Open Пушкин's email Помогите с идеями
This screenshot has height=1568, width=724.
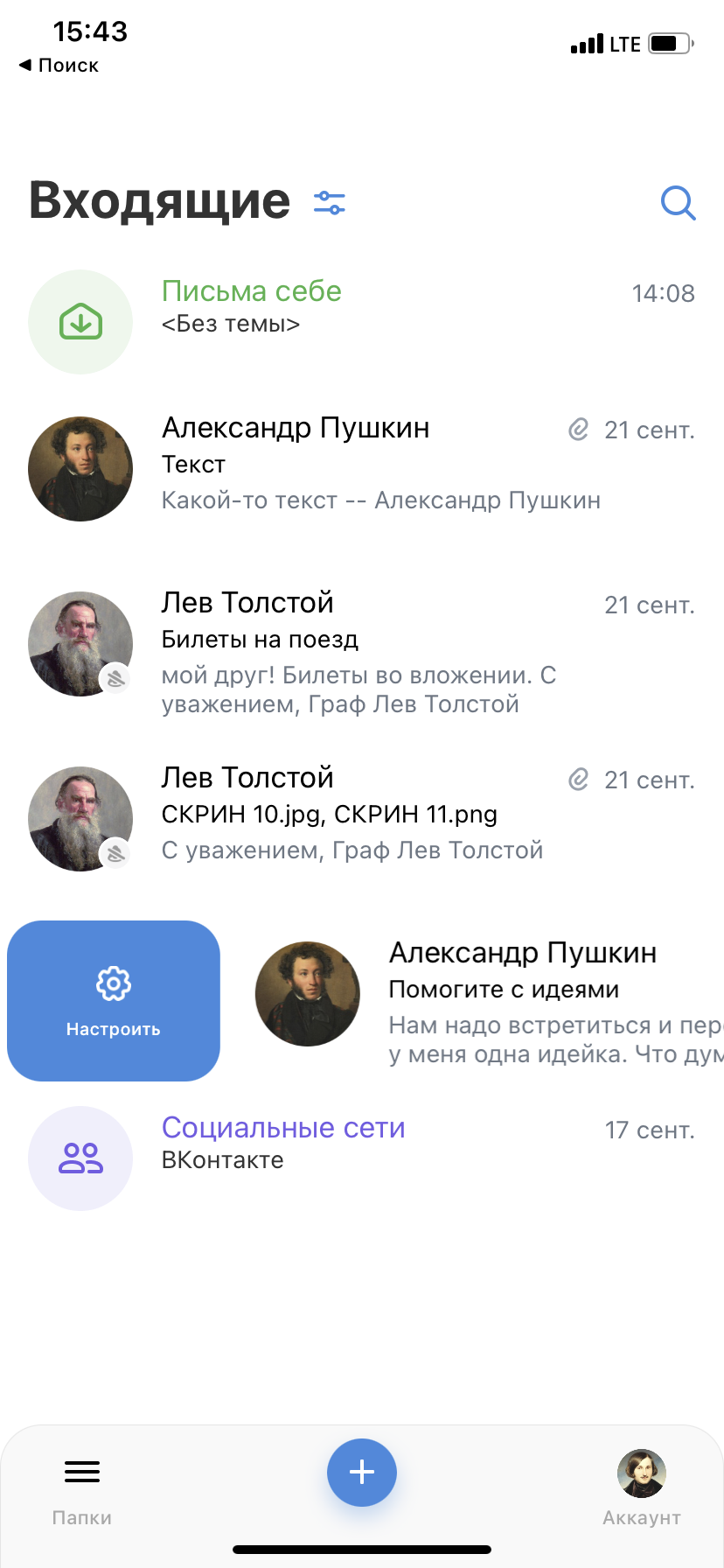coord(525,997)
